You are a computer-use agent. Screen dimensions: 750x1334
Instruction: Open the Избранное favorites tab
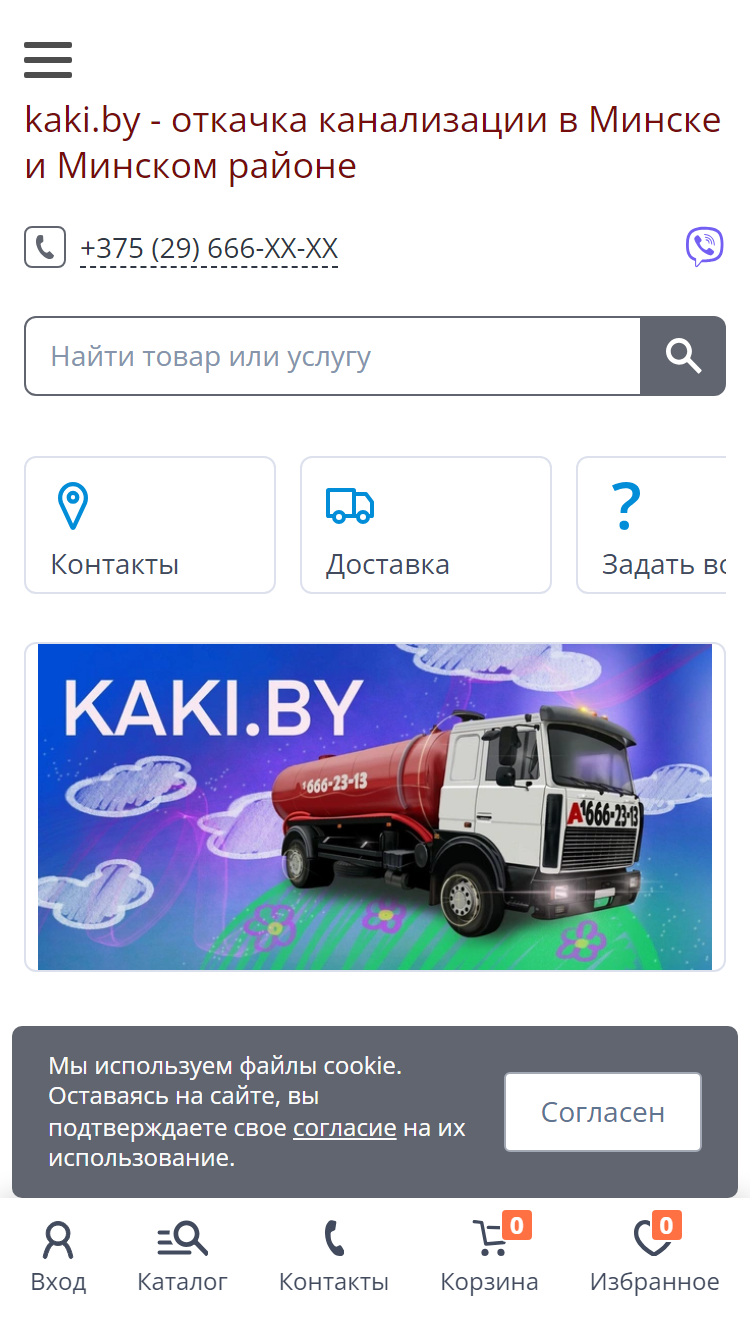coord(654,1257)
